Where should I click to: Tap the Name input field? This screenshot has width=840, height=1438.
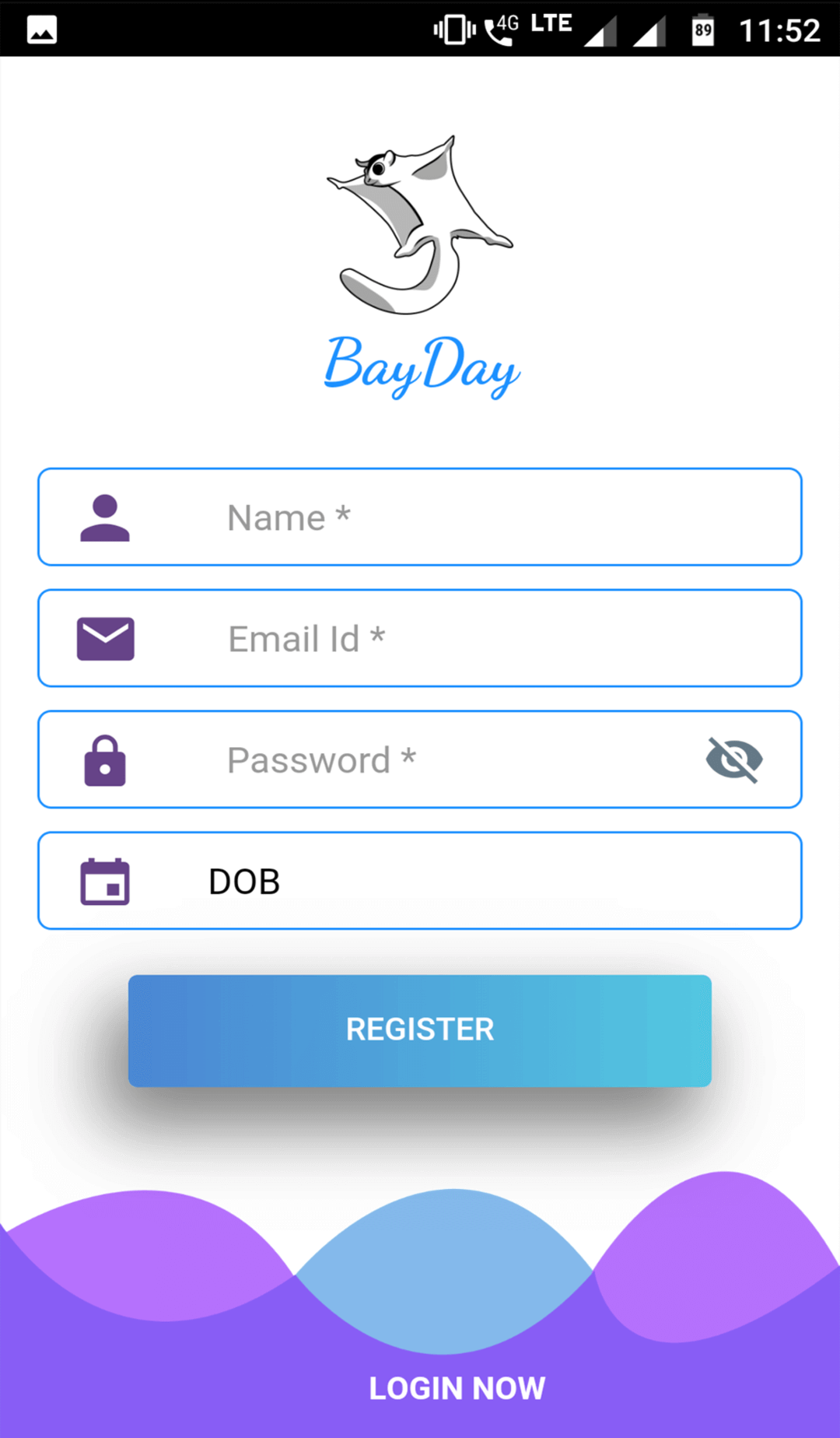pyautogui.click(x=467, y=517)
